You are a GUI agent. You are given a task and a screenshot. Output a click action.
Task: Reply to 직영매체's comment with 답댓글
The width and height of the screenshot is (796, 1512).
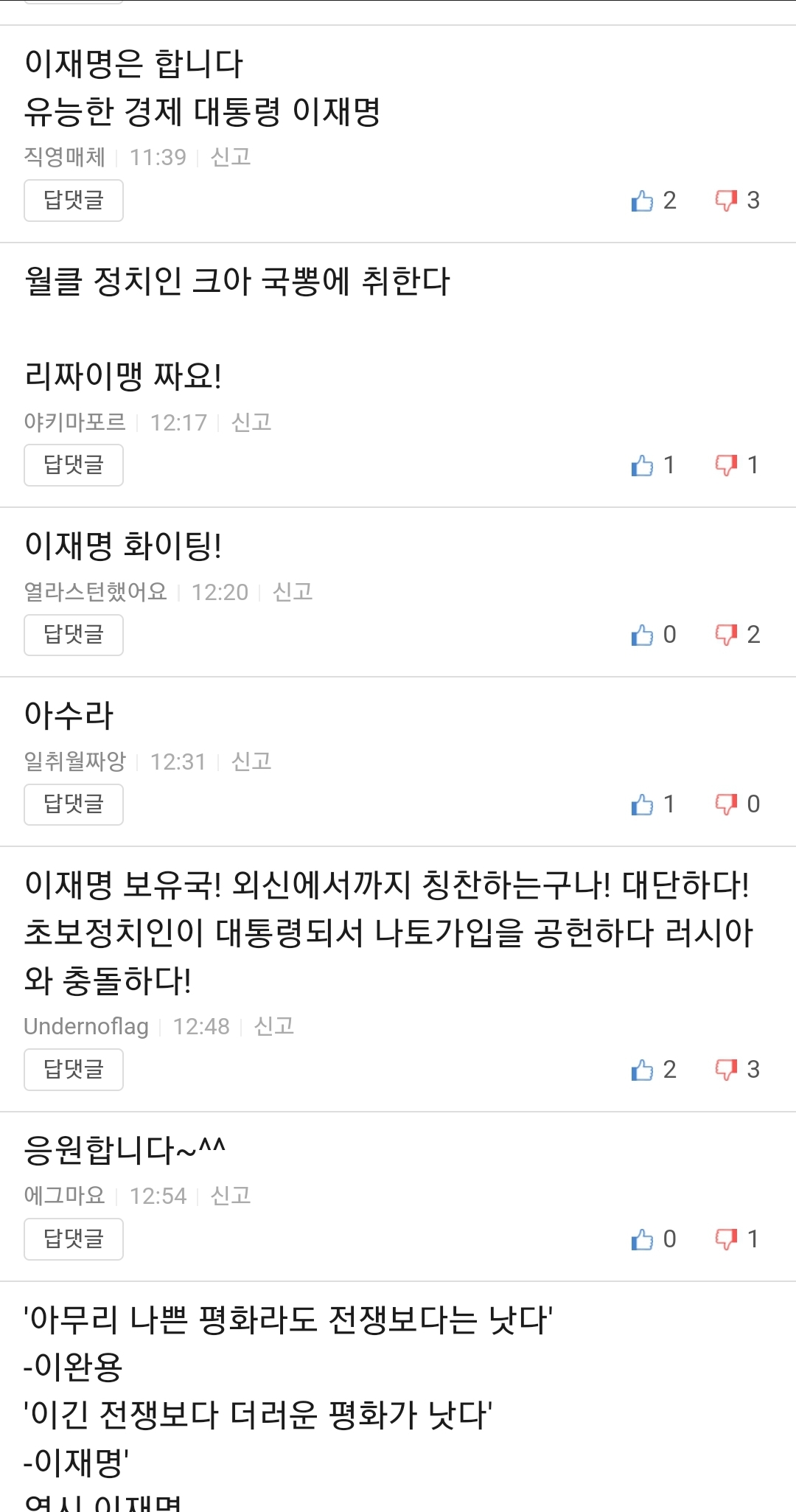pyautogui.click(x=73, y=200)
